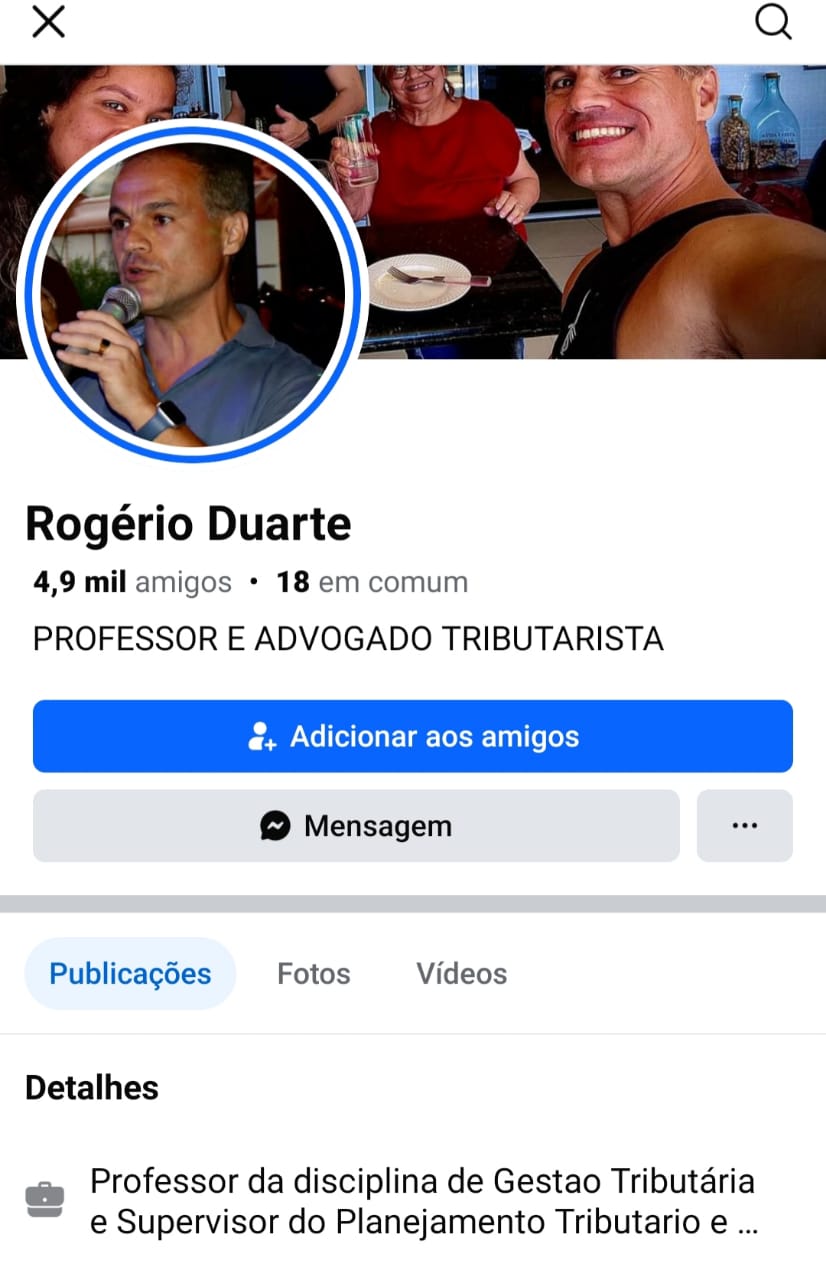Switch to the Vídeos tab

coord(461,974)
